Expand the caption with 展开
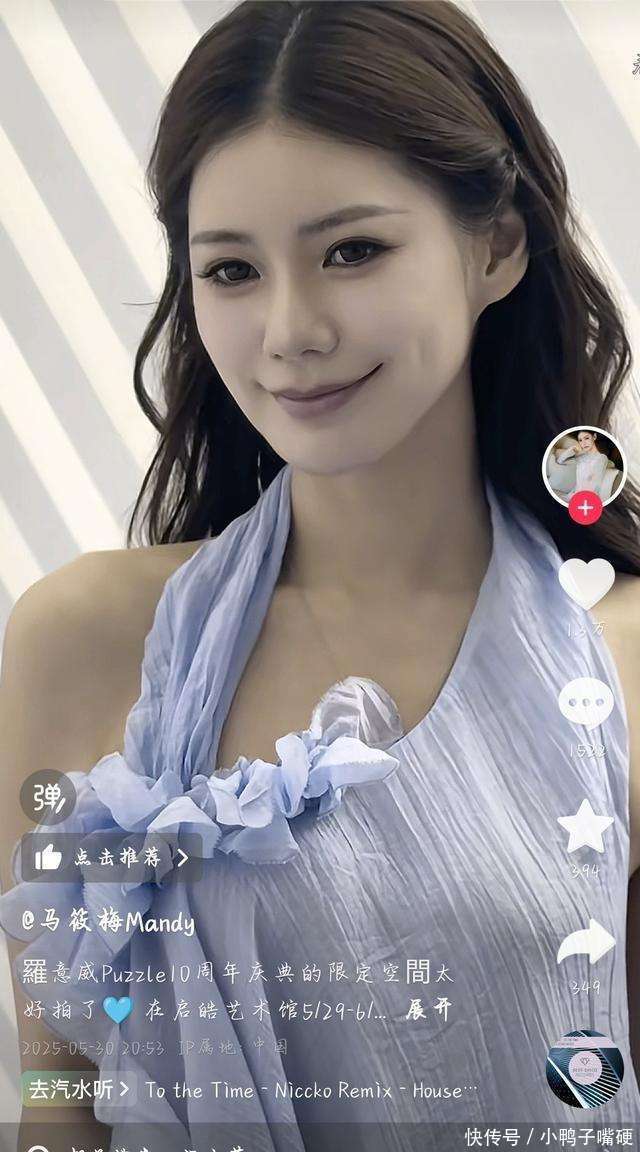The width and height of the screenshot is (640, 1152). 431,1010
